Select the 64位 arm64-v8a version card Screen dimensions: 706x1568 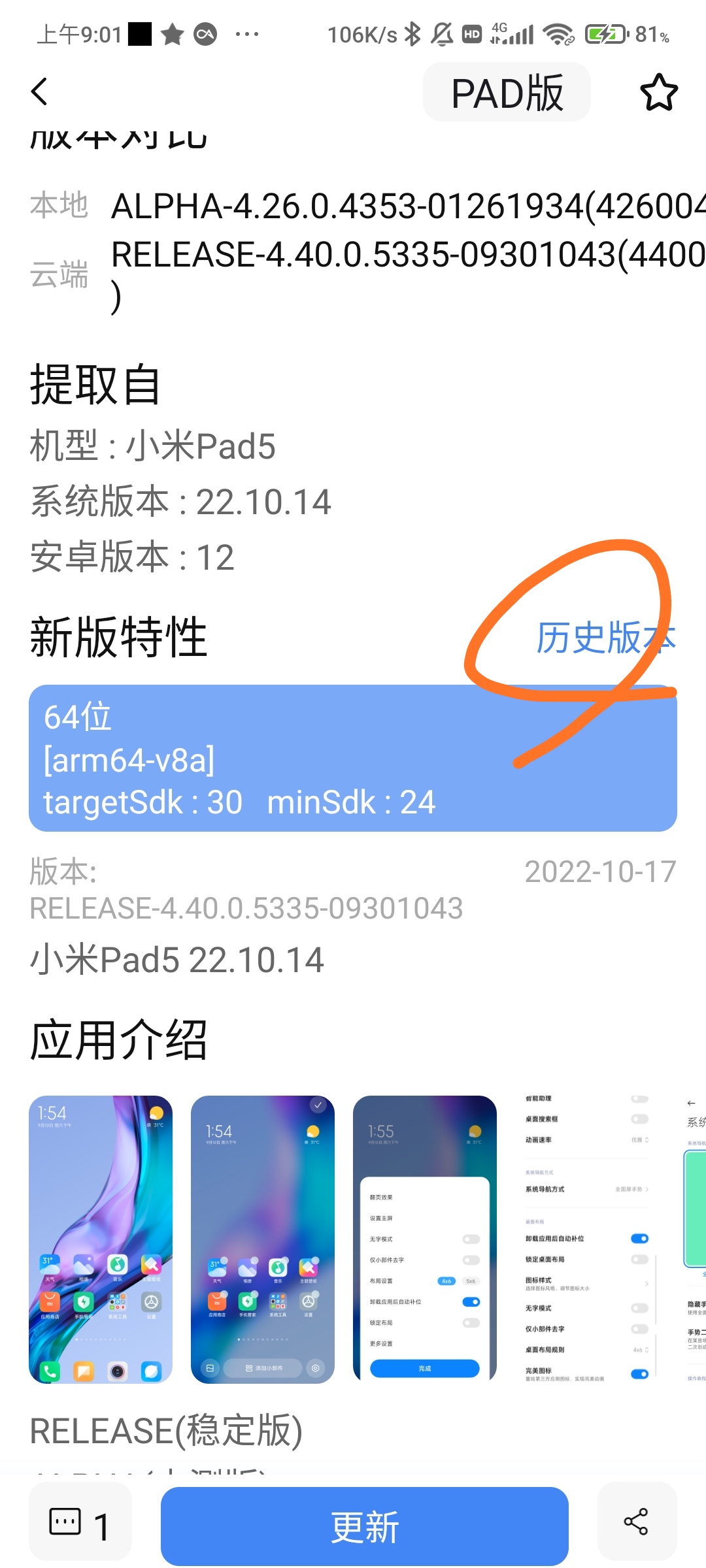tap(352, 758)
